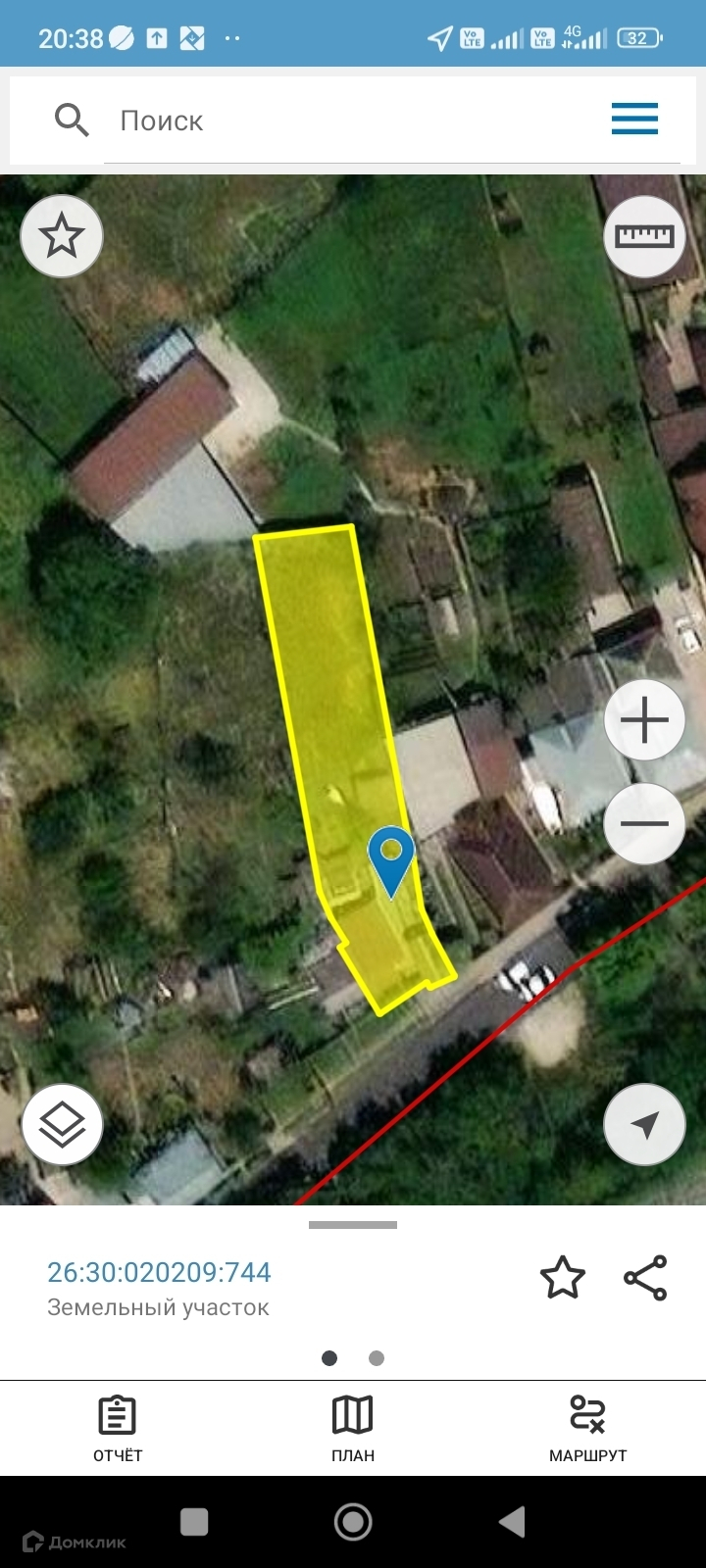Open the Отчёт report
This screenshot has height=1568, width=706.
click(x=118, y=1428)
